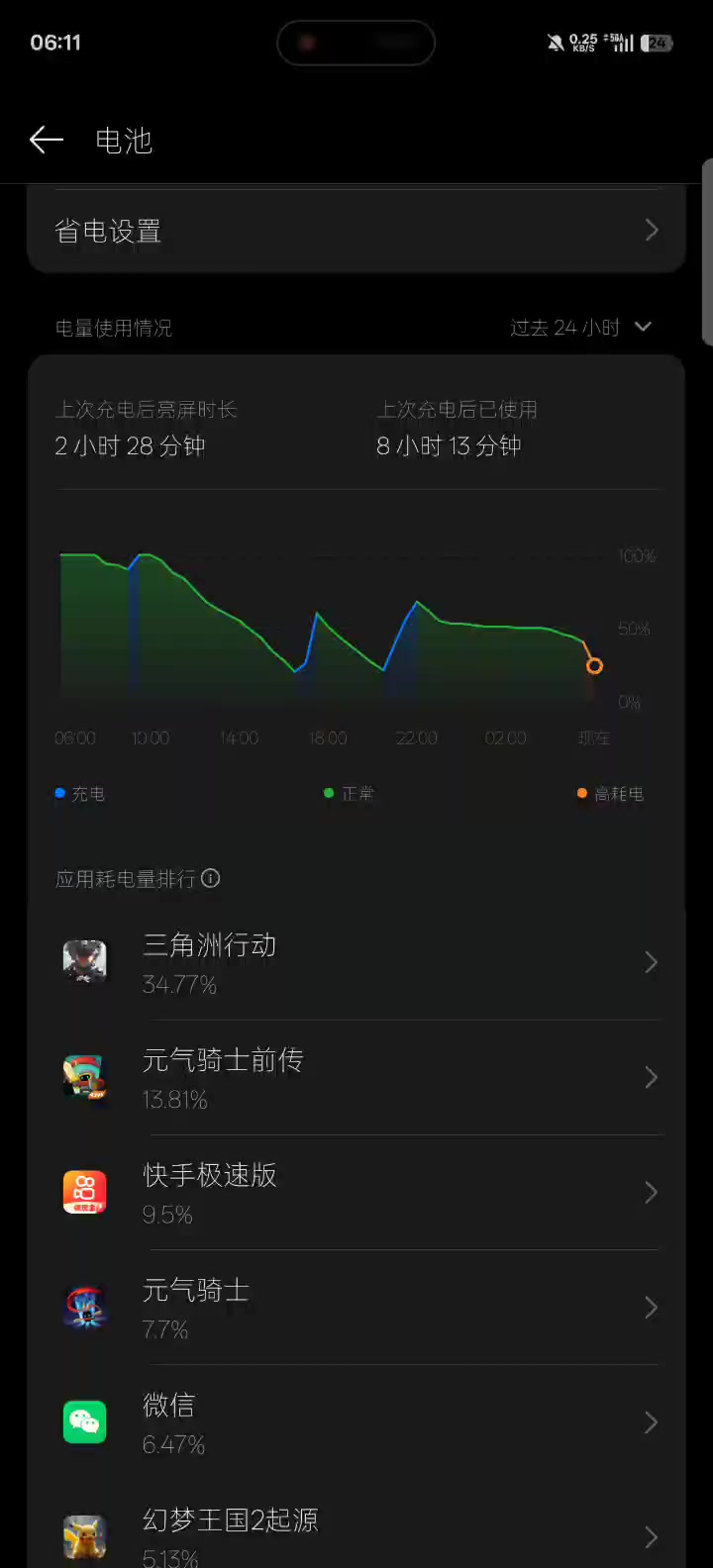Open battery details for 元气骑士前传

(356, 1077)
